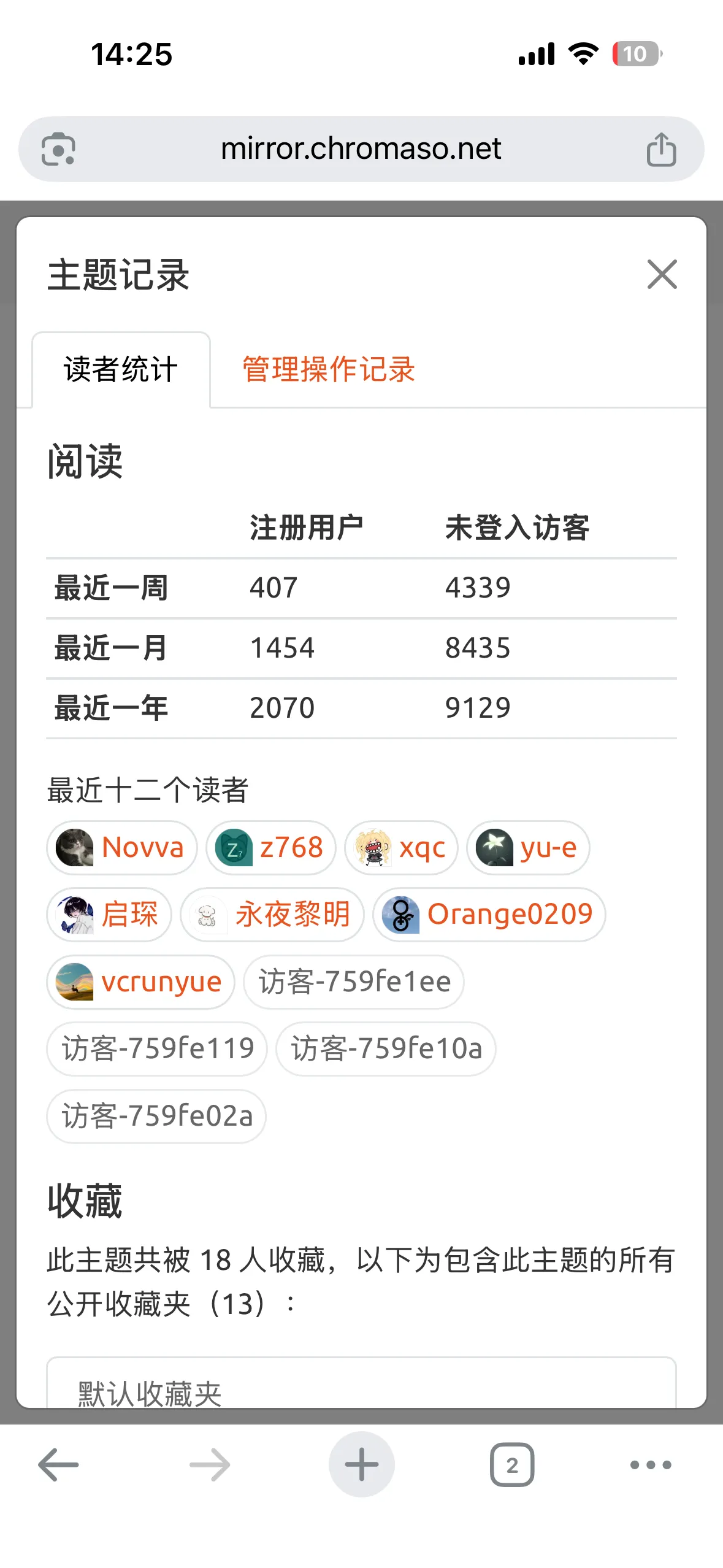Open a new browser tab
Viewport: 723px width, 1568px height.
pos(361,1464)
